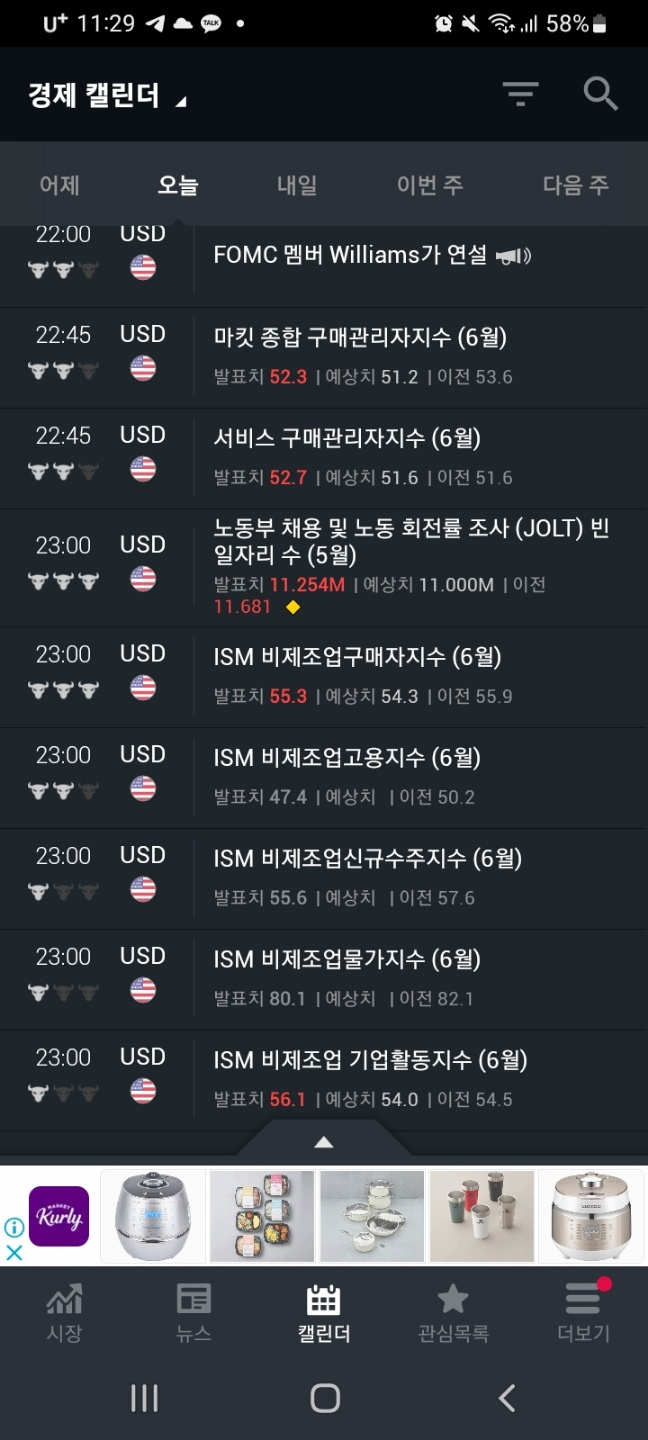Switch to the 어제 tab
Viewport: 648px width, 1440px height.
point(60,185)
